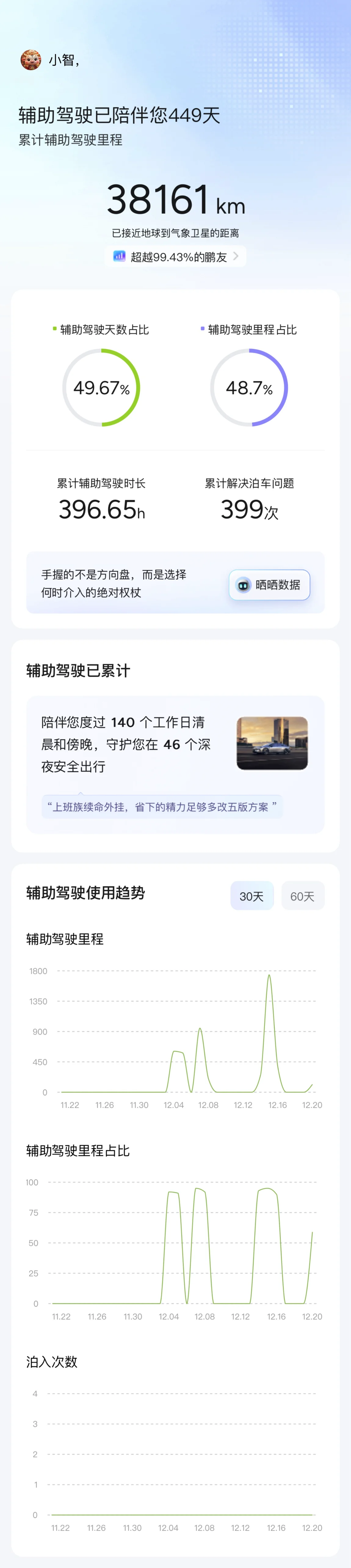Open the 超越99.43%的鹏友 ranking chip
The height and width of the screenshot is (1568, 351).
coord(175,256)
